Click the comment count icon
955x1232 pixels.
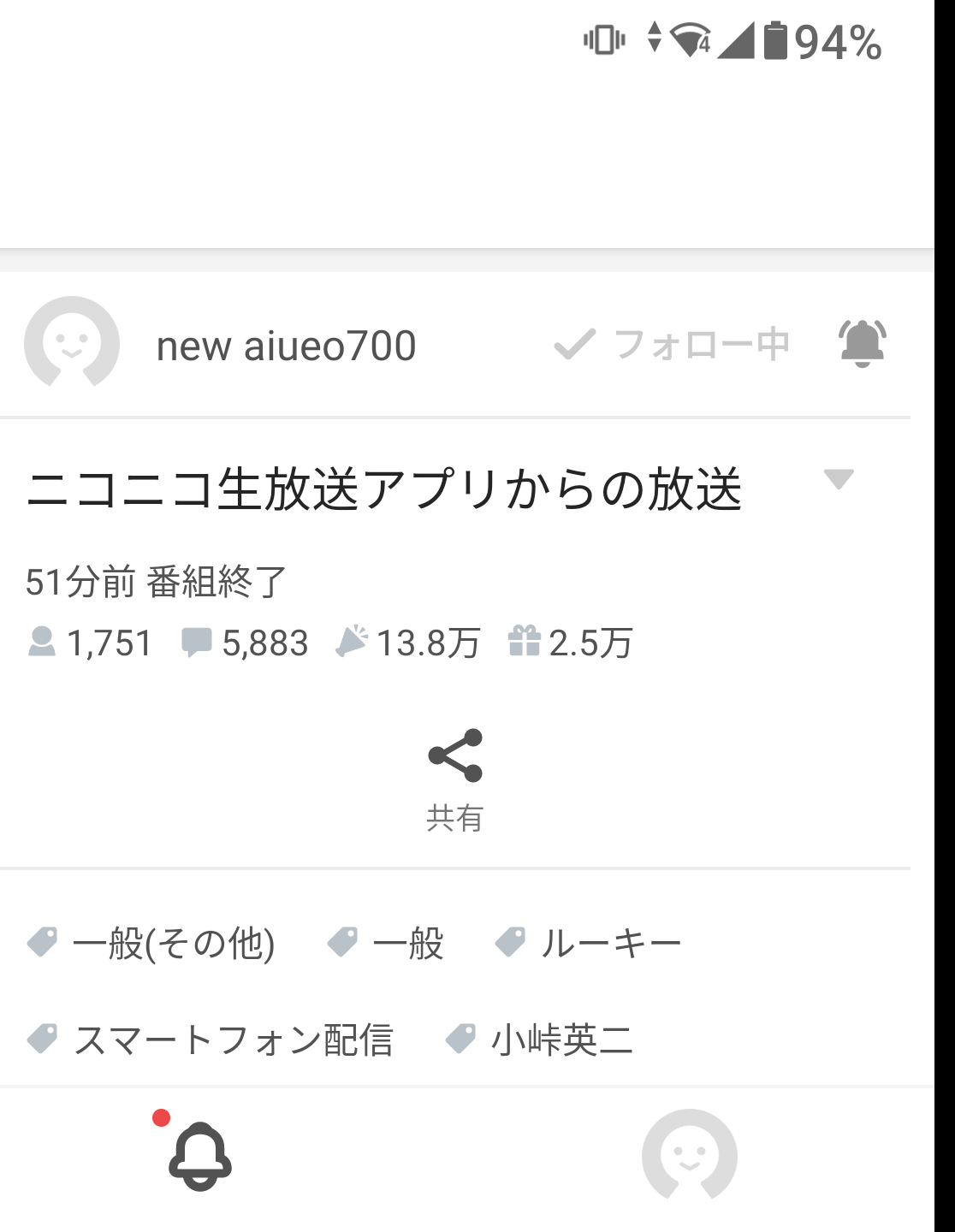pyautogui.click(x=198, y=643)
